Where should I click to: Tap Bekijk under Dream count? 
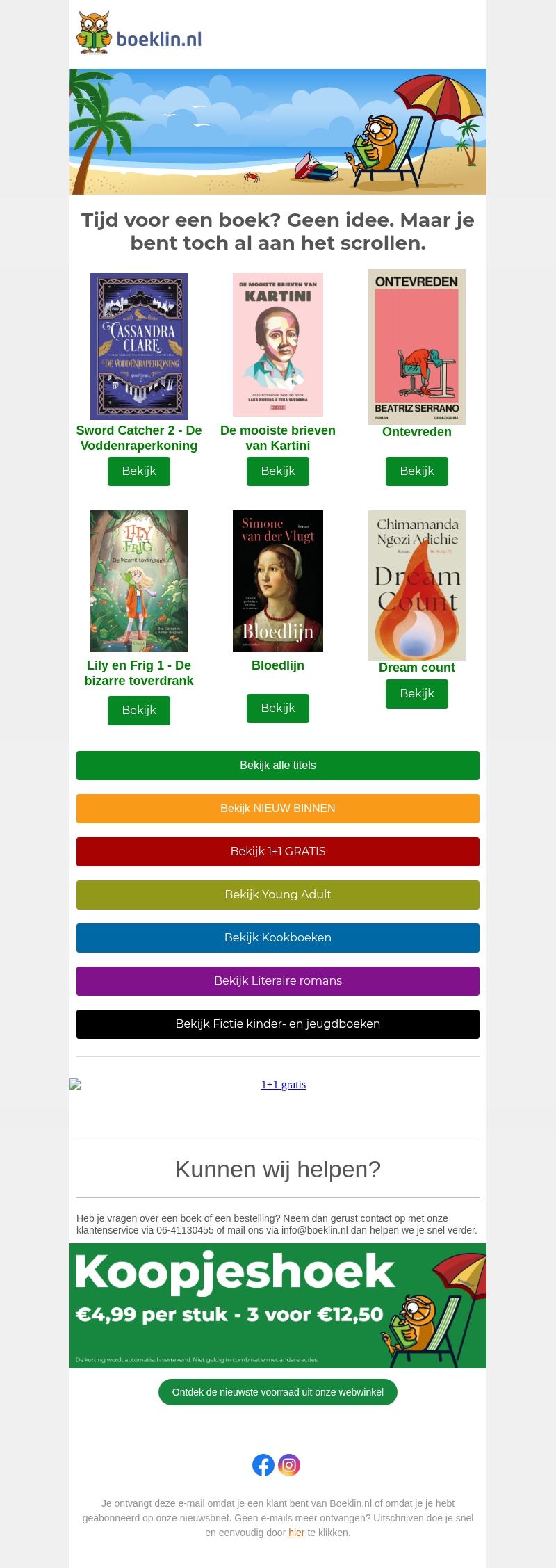click(x=417, y=693)
